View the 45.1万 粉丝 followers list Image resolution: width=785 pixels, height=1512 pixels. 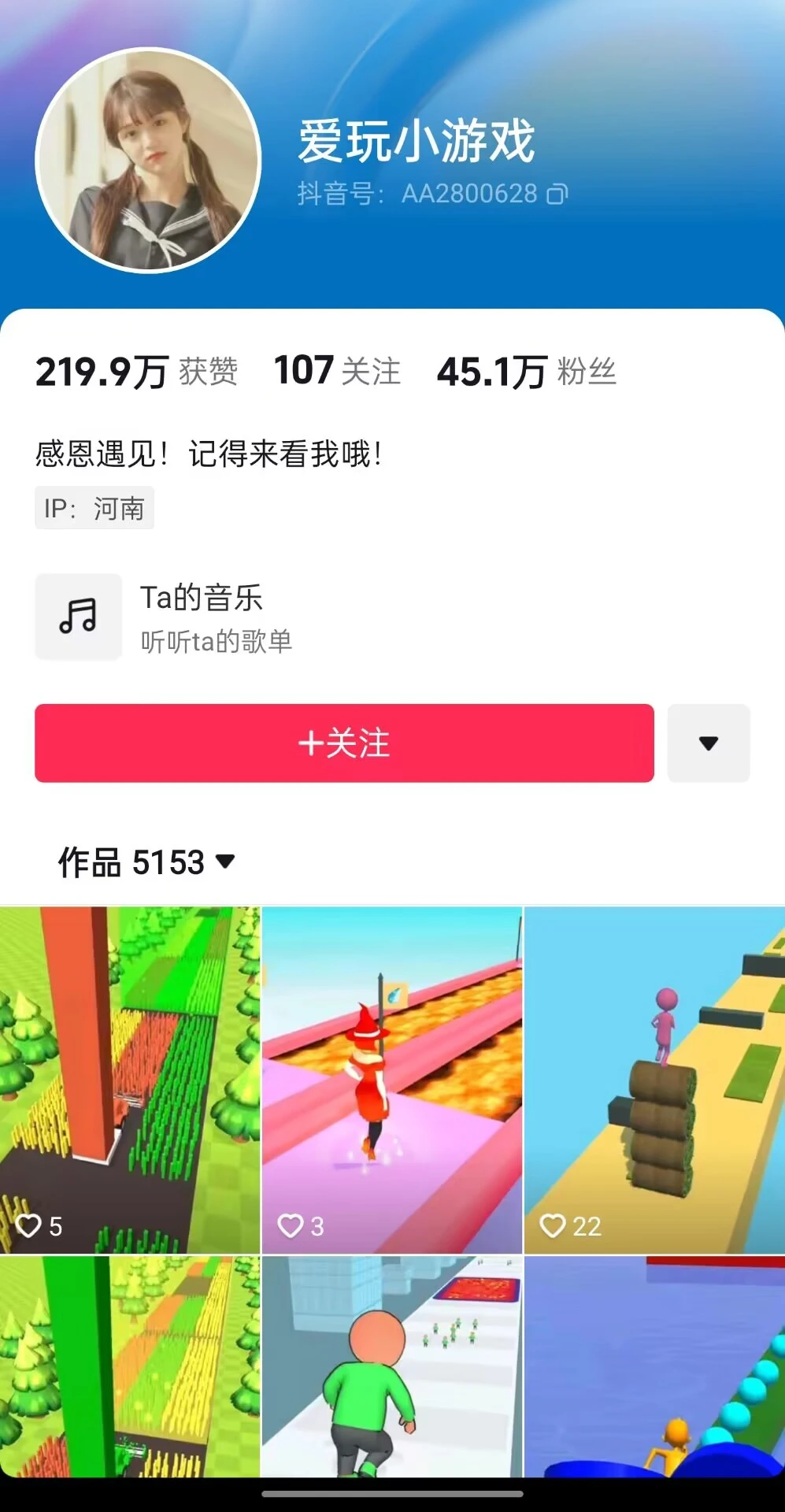tap(526, 372)
